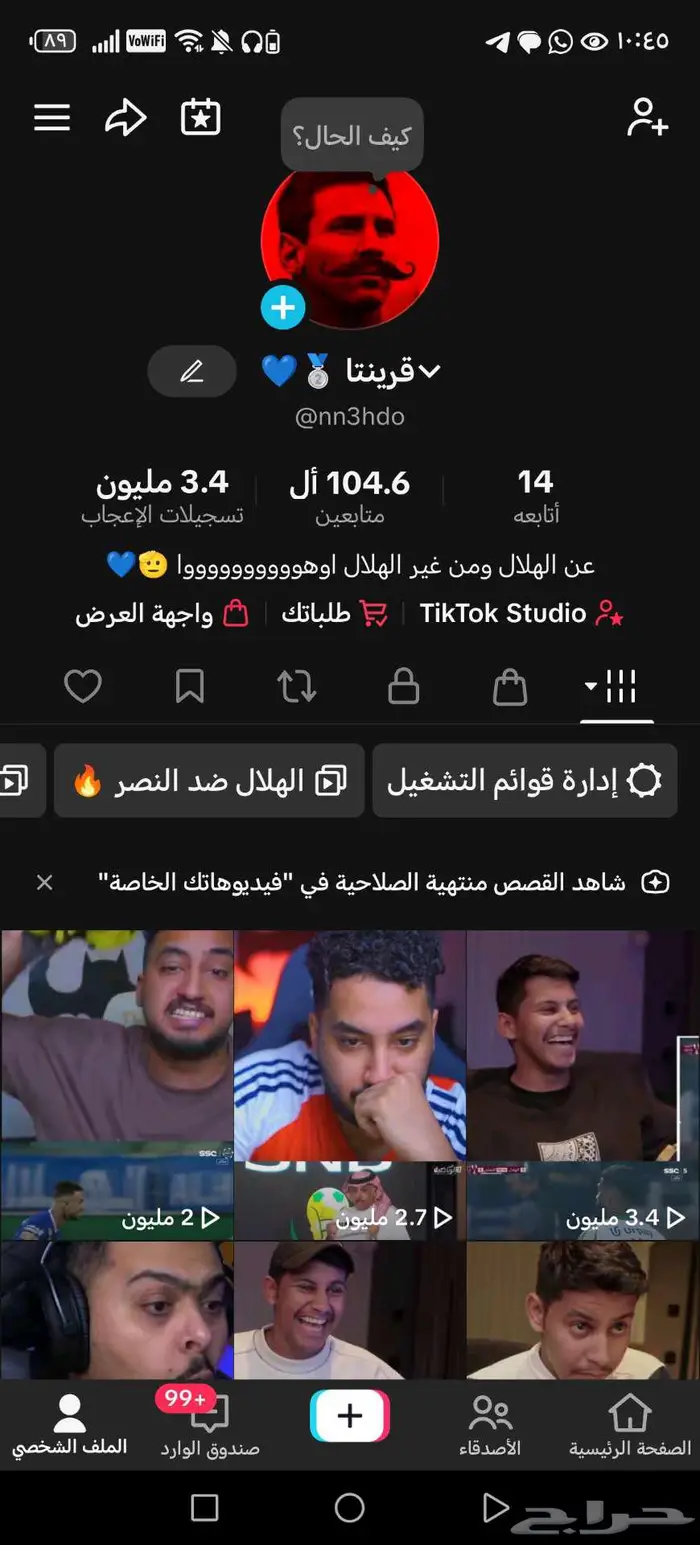
Task: Share this profile via the arrow icon
Action: [126, 118]
